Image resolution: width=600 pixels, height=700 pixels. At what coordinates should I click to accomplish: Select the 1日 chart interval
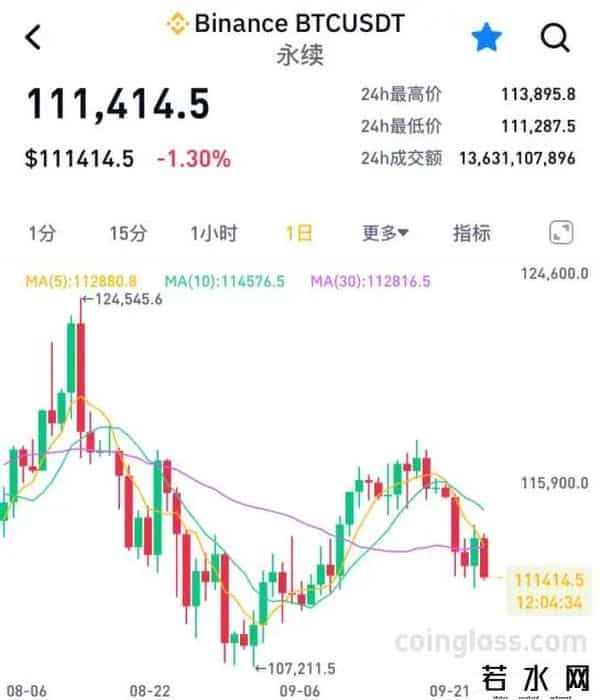coord(298,234)
